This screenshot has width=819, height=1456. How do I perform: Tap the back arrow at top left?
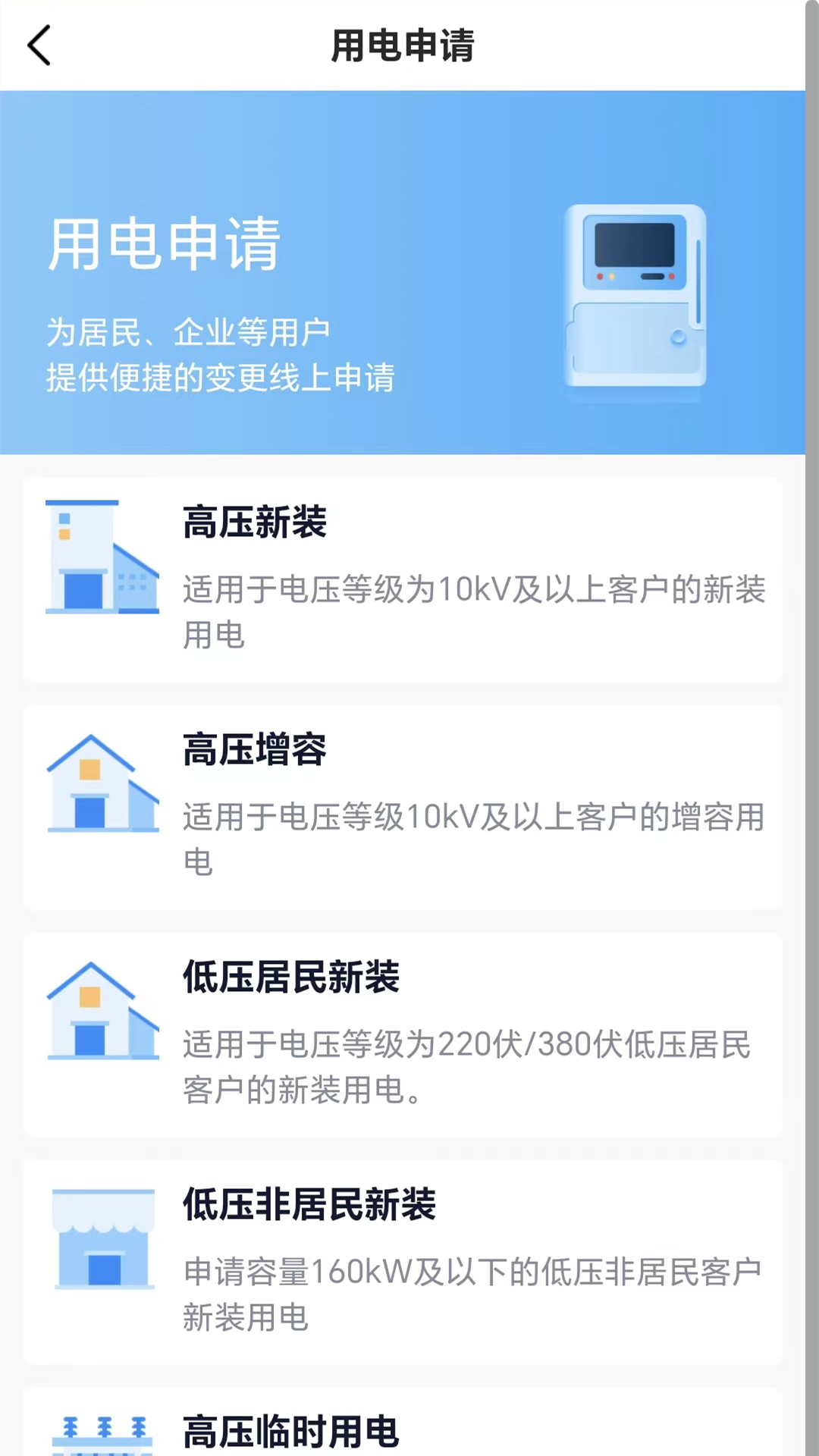coord(39,45)
